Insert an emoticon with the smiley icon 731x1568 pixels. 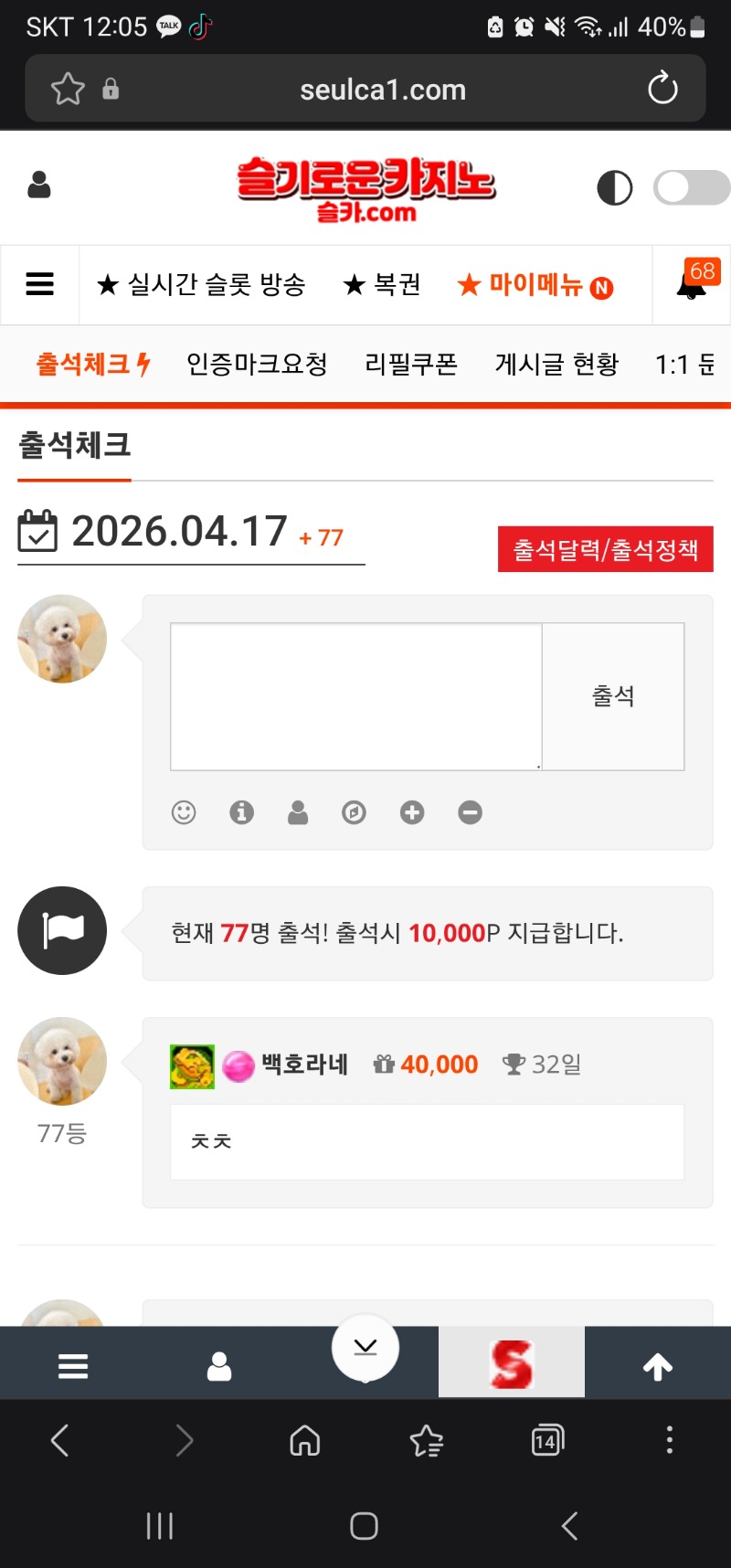pos(184,812)
